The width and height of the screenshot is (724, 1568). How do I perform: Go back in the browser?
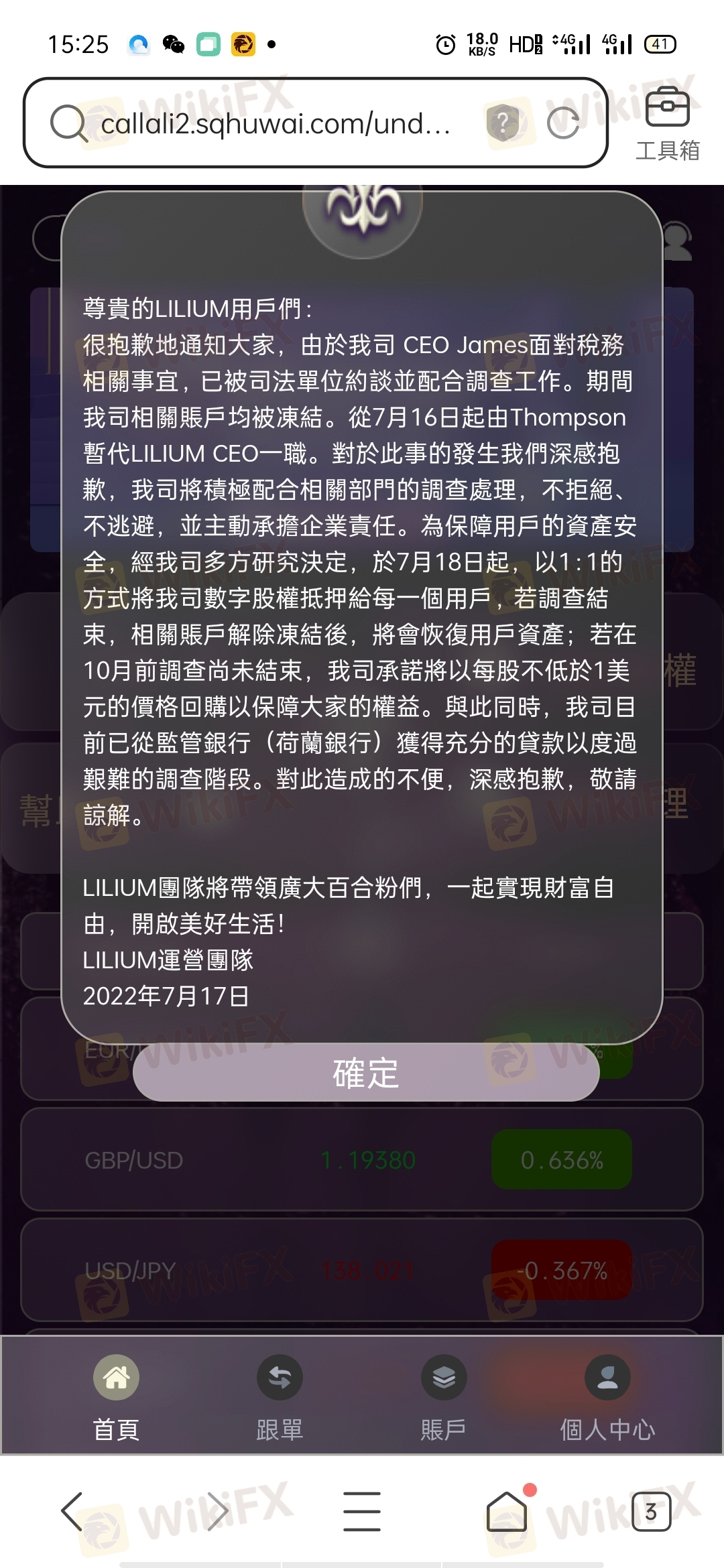coord(72,1512)
